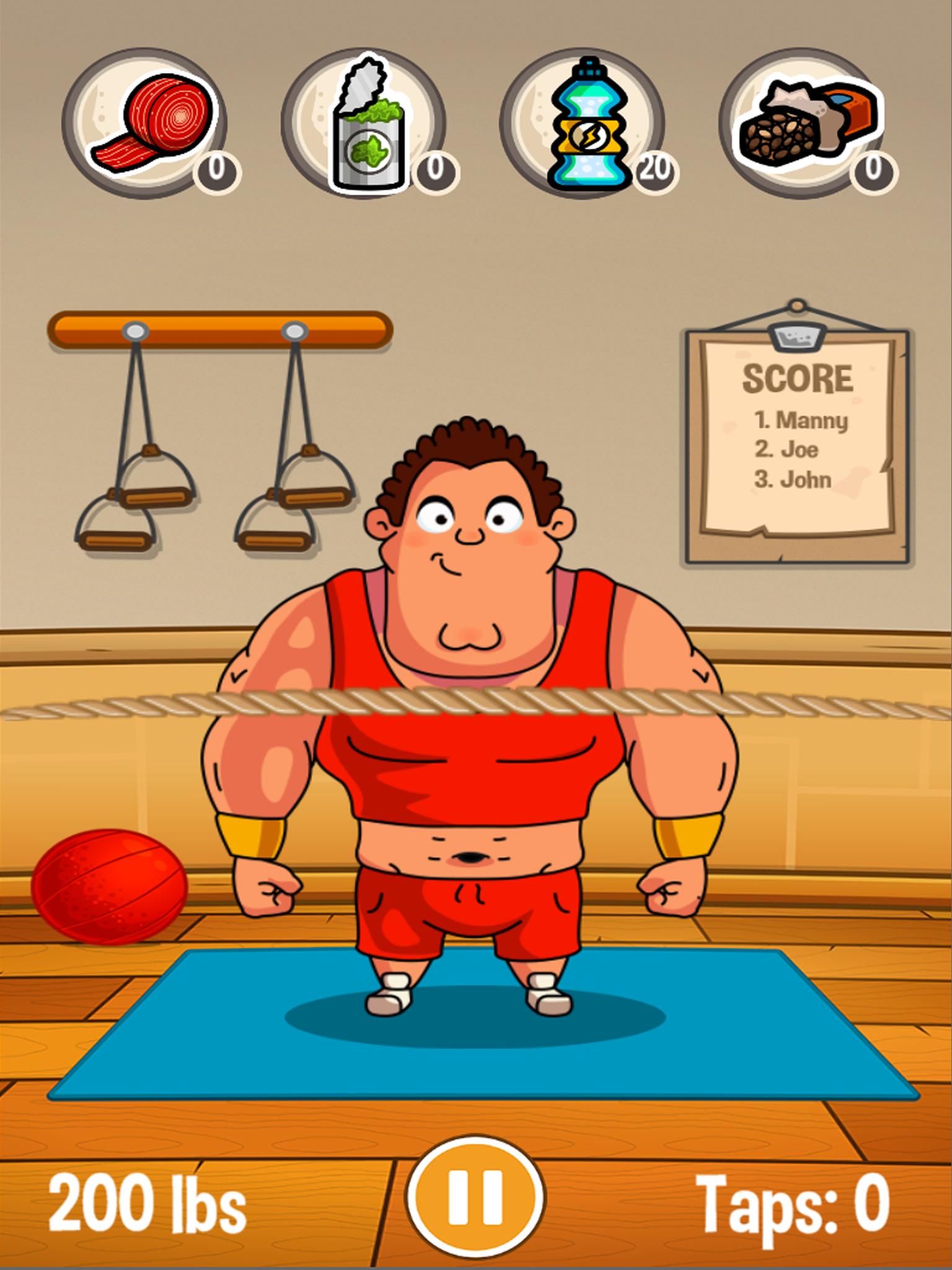This screenshot has width=952, height=1270.
Task: Pause the game
Action: pyautogui.click(x=475, y=1196)
